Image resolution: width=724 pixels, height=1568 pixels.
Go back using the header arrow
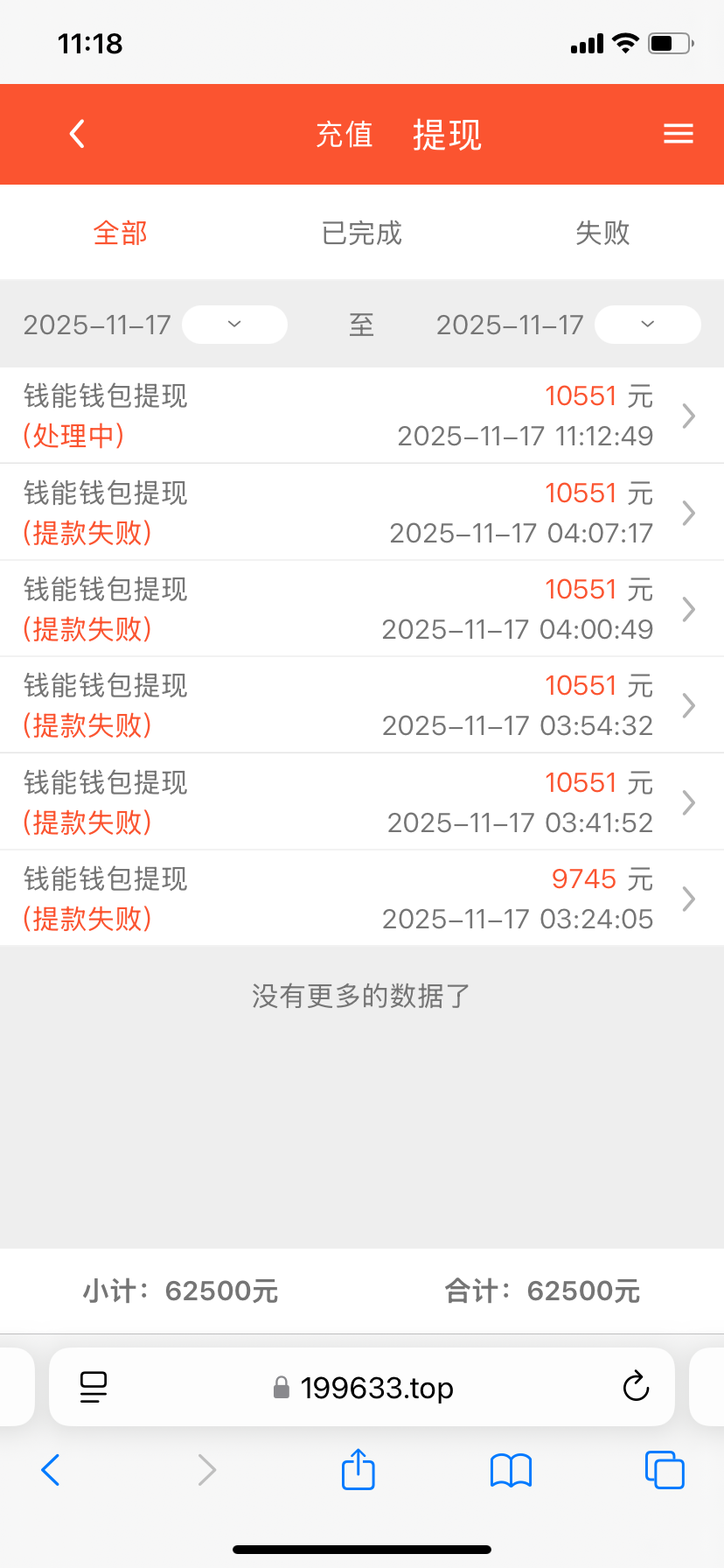(x=77, y=134)
